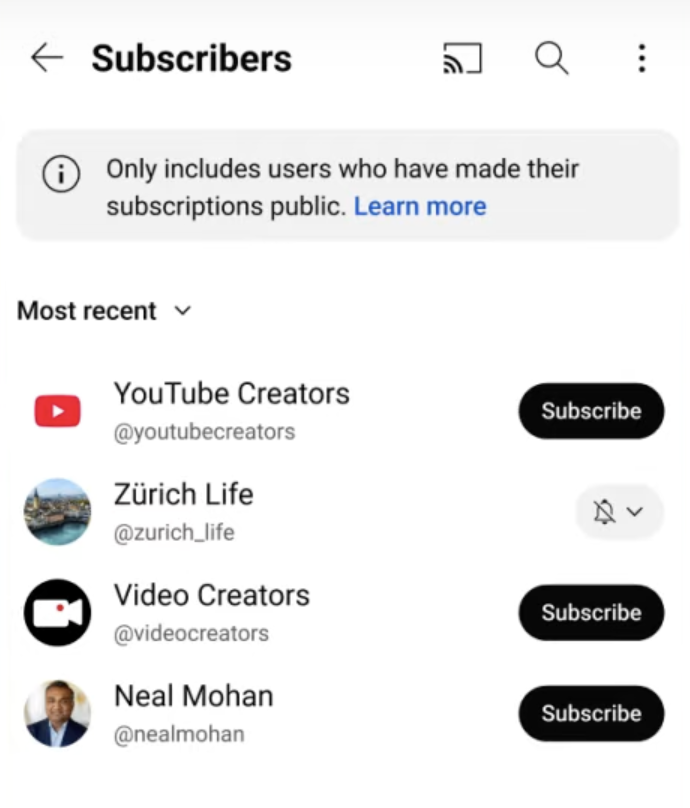Open search in Subscribers
Viewport: 690px width, 808px height.
(x=551, y=59)
